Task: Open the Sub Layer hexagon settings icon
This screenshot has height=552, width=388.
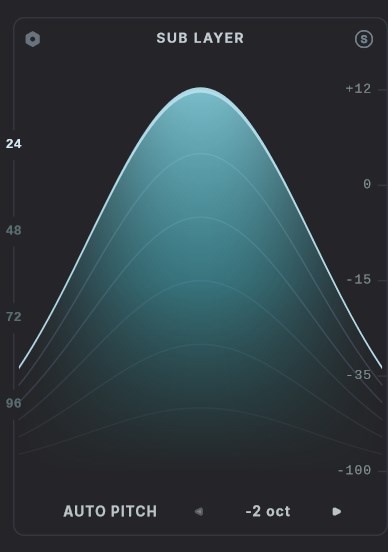Action: tap(33, 39)
